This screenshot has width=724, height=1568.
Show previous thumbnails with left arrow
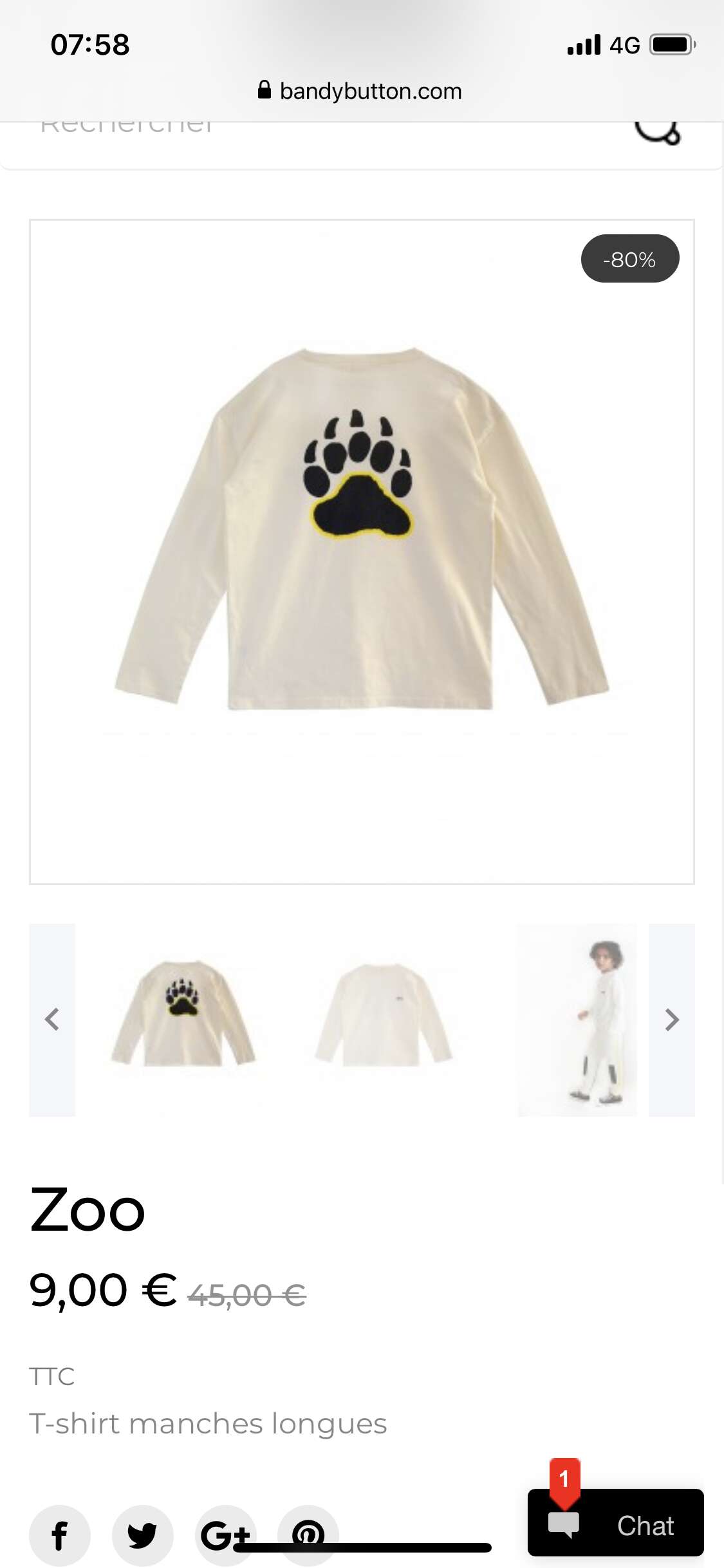tap(52, 1020)
